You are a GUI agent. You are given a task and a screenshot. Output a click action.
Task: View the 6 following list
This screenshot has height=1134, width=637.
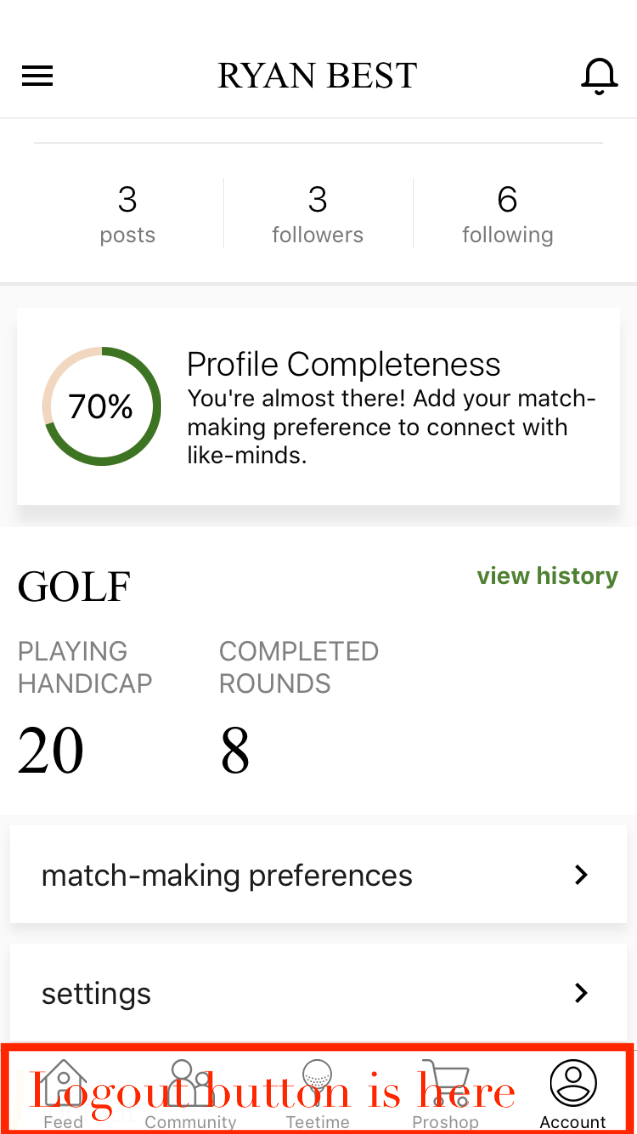click(x=507, y=214)
